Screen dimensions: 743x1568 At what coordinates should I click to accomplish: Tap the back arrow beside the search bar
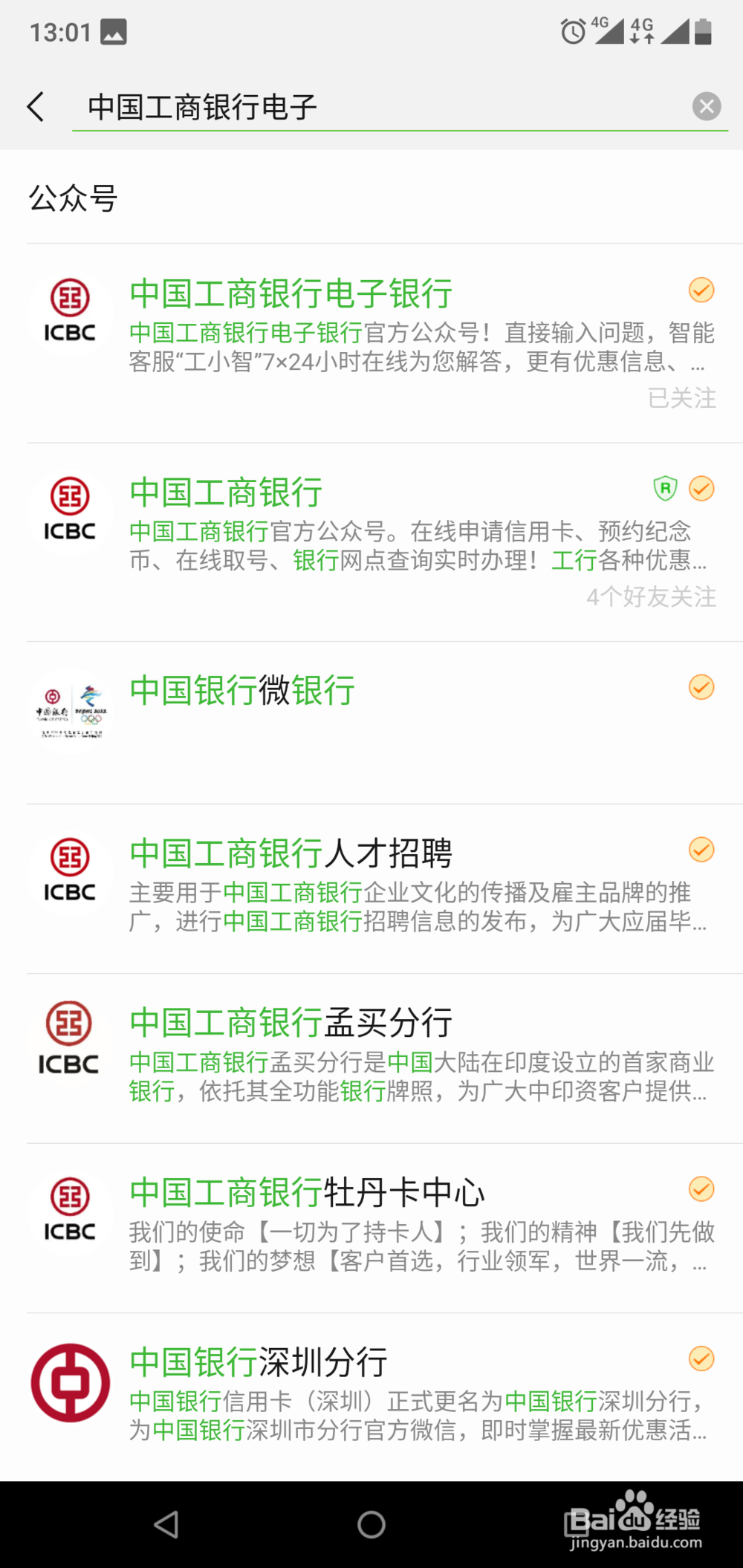click(x=35, y=106)
